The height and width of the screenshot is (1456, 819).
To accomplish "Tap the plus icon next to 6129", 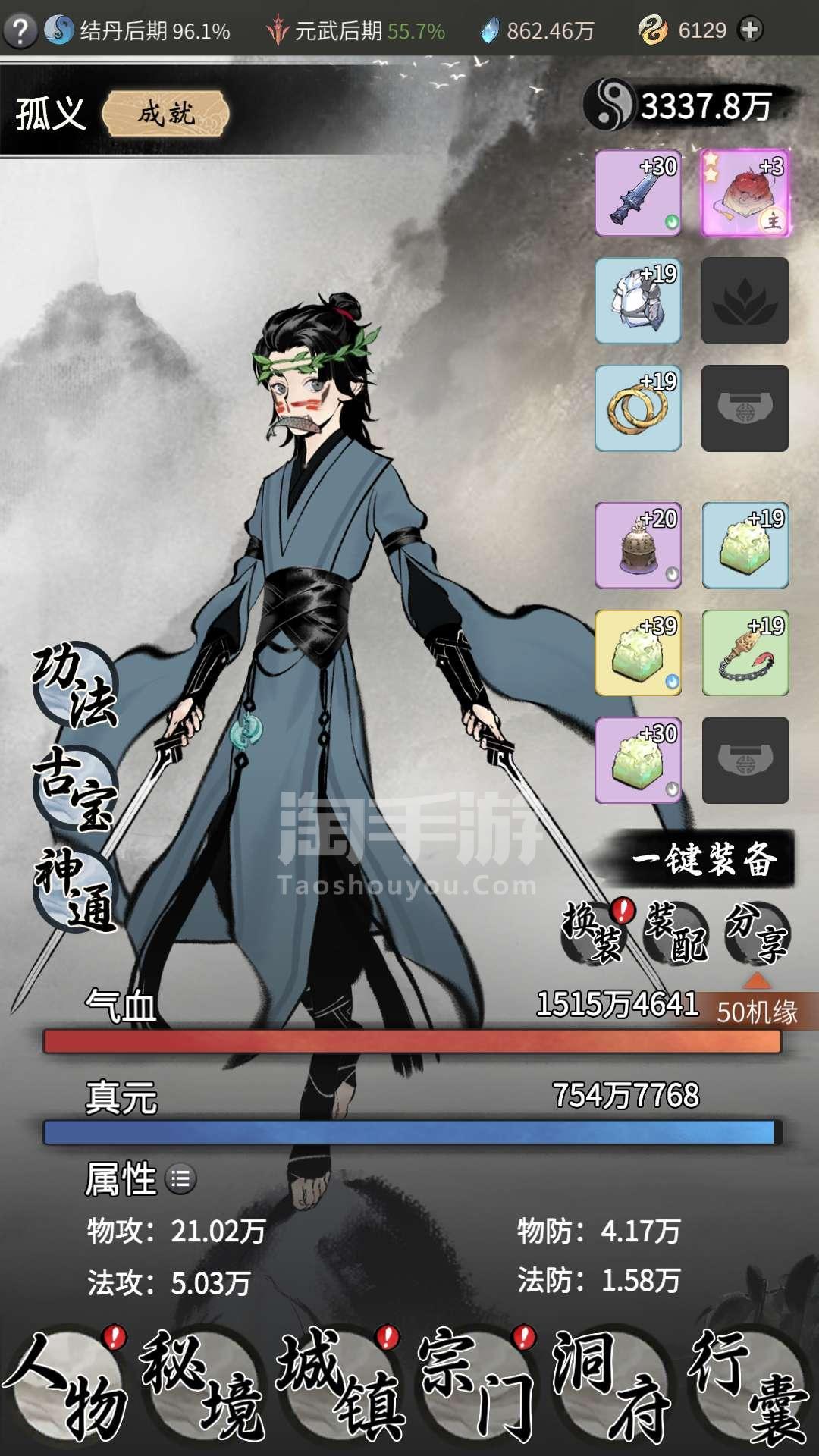I will [x=750, y=30].
